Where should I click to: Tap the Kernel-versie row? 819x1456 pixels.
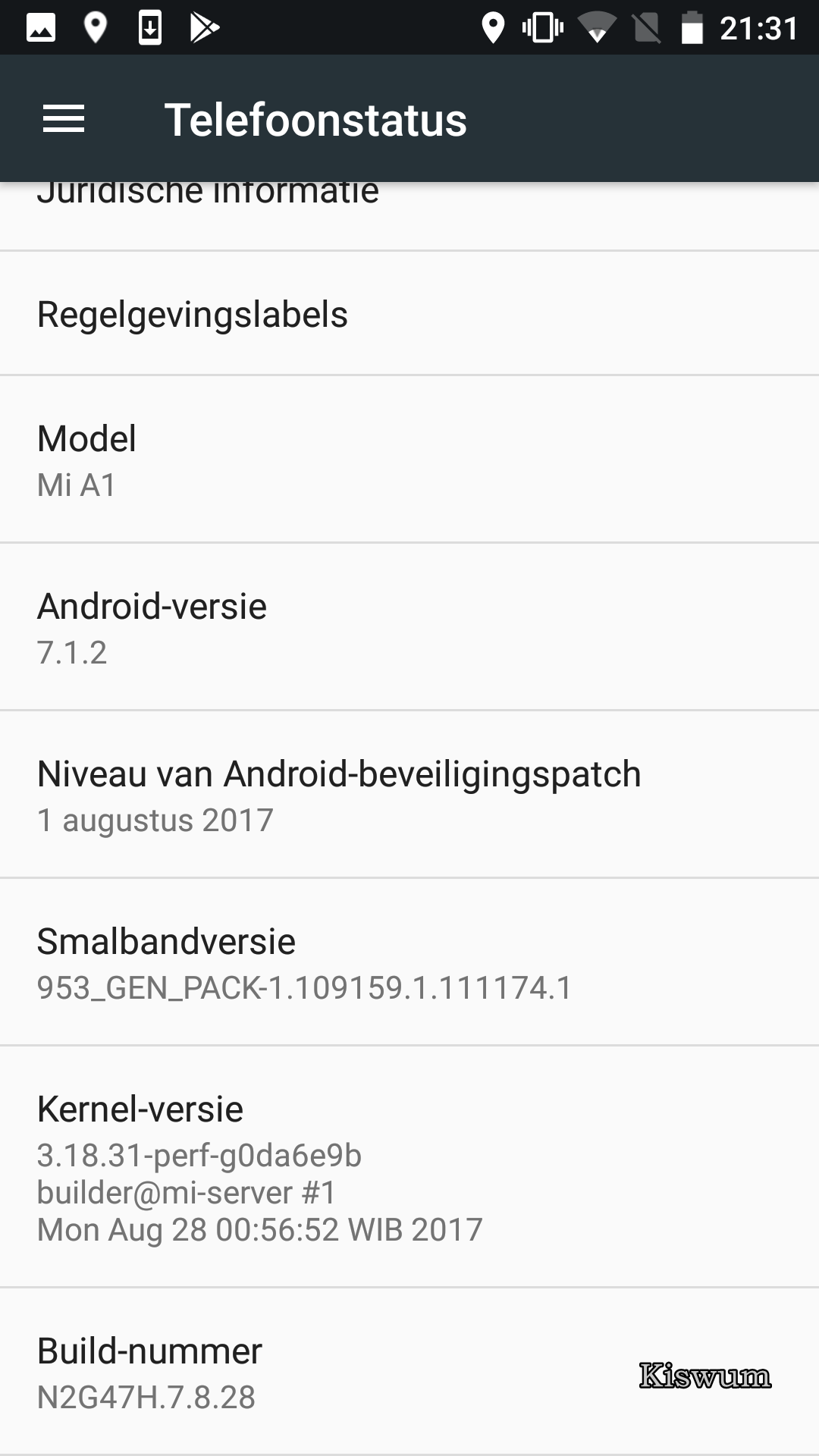point(409,1167)
